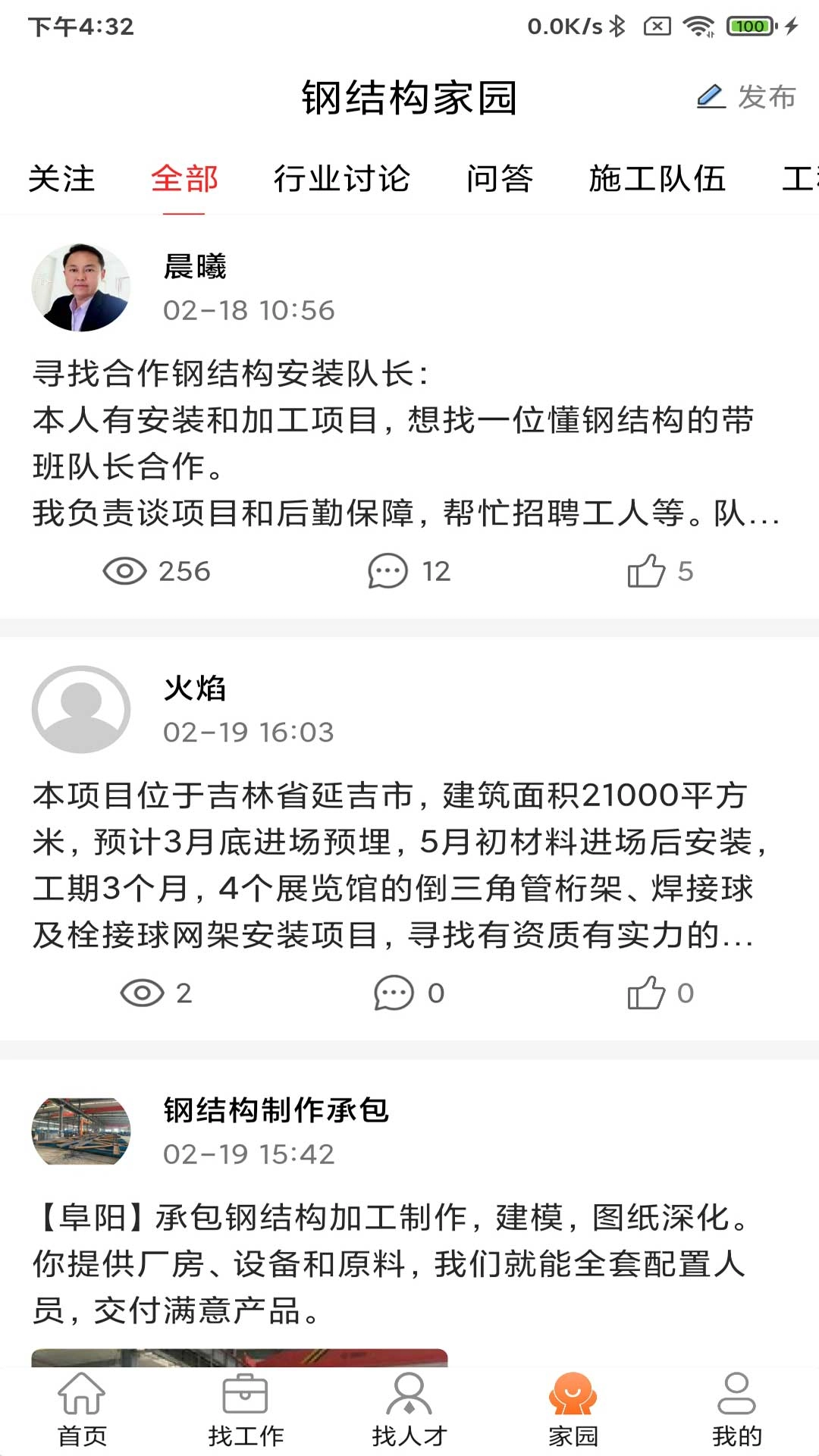Give a thumbs up to 火焰's project post
Viewport: 819px width, 1456px height.
[x=658, y=992]
